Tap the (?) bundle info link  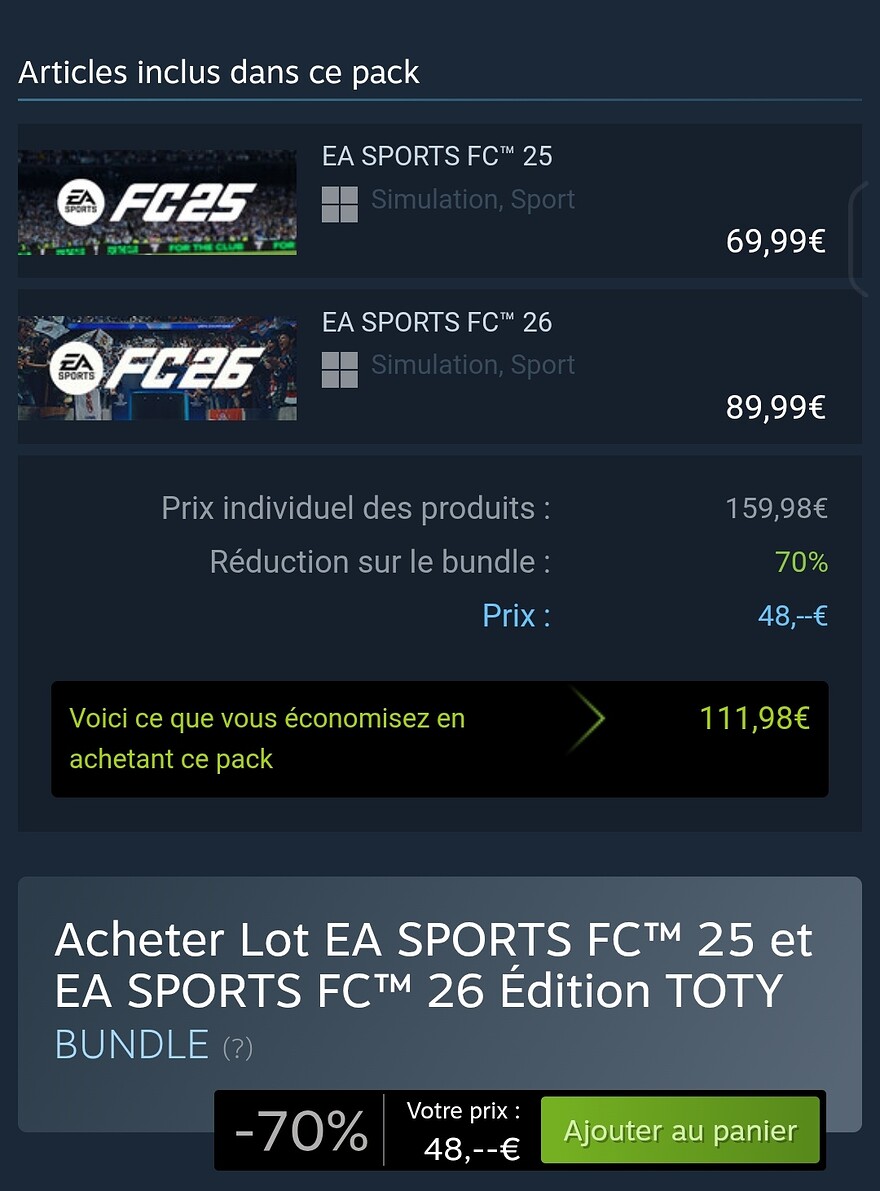pyautogui.click(x=237, y=1048)
